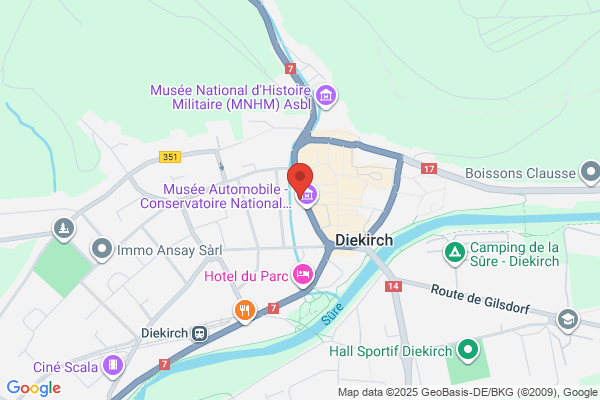Open Musée National d'Histoire Militaire place marker
Screen dimensions: 600x400
[x=326, y=96]
